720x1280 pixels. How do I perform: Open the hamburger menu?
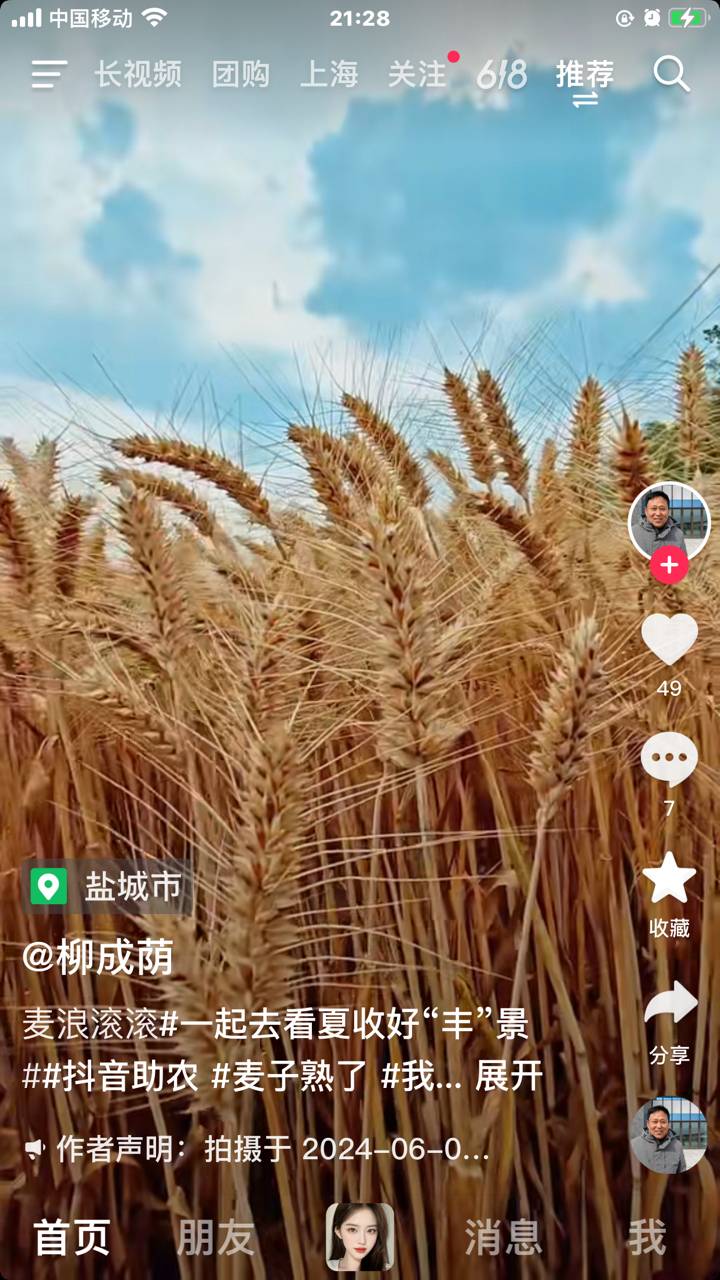click(x=49, y=75)
